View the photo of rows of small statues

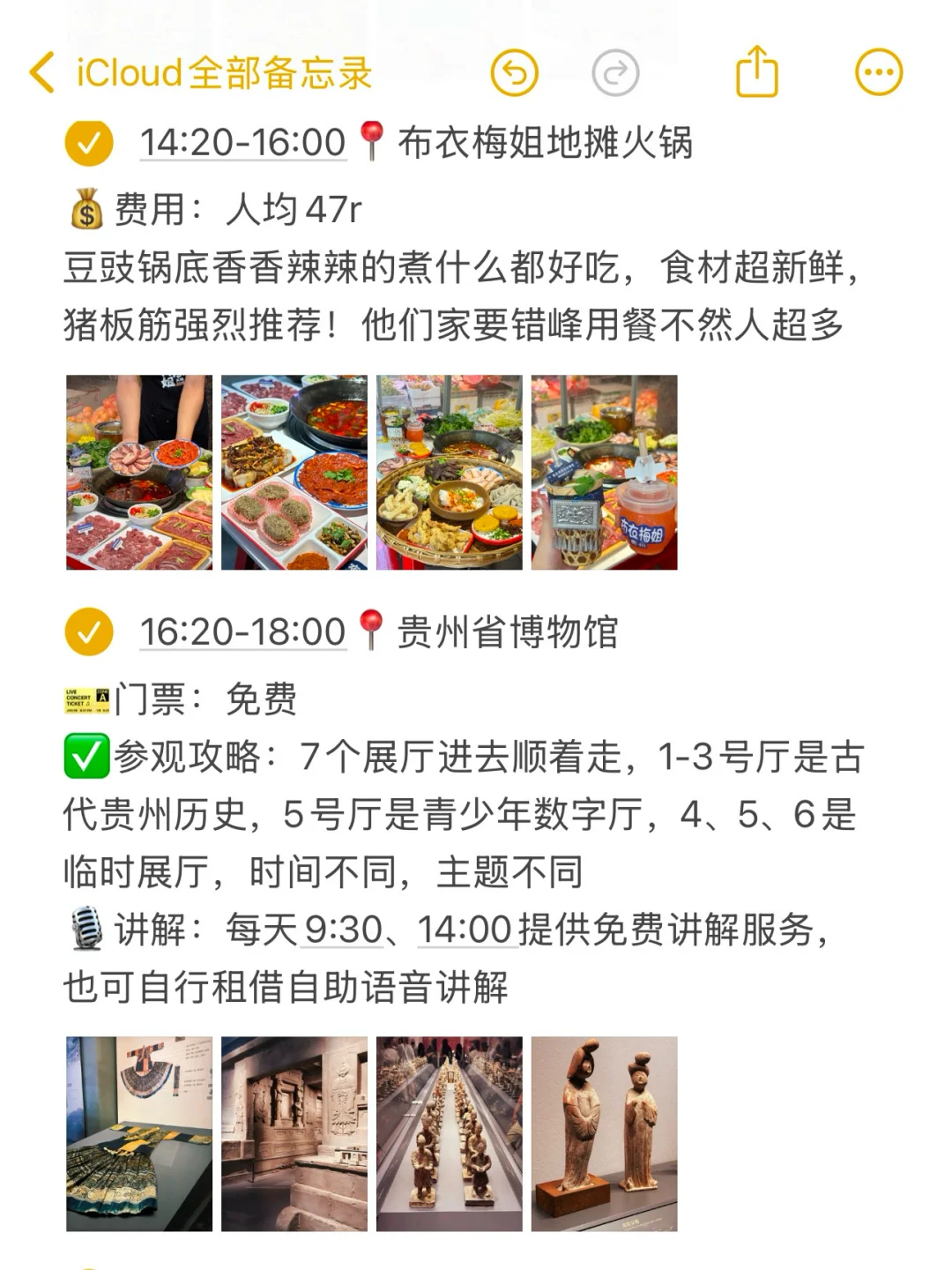[x=450, y=1133]
